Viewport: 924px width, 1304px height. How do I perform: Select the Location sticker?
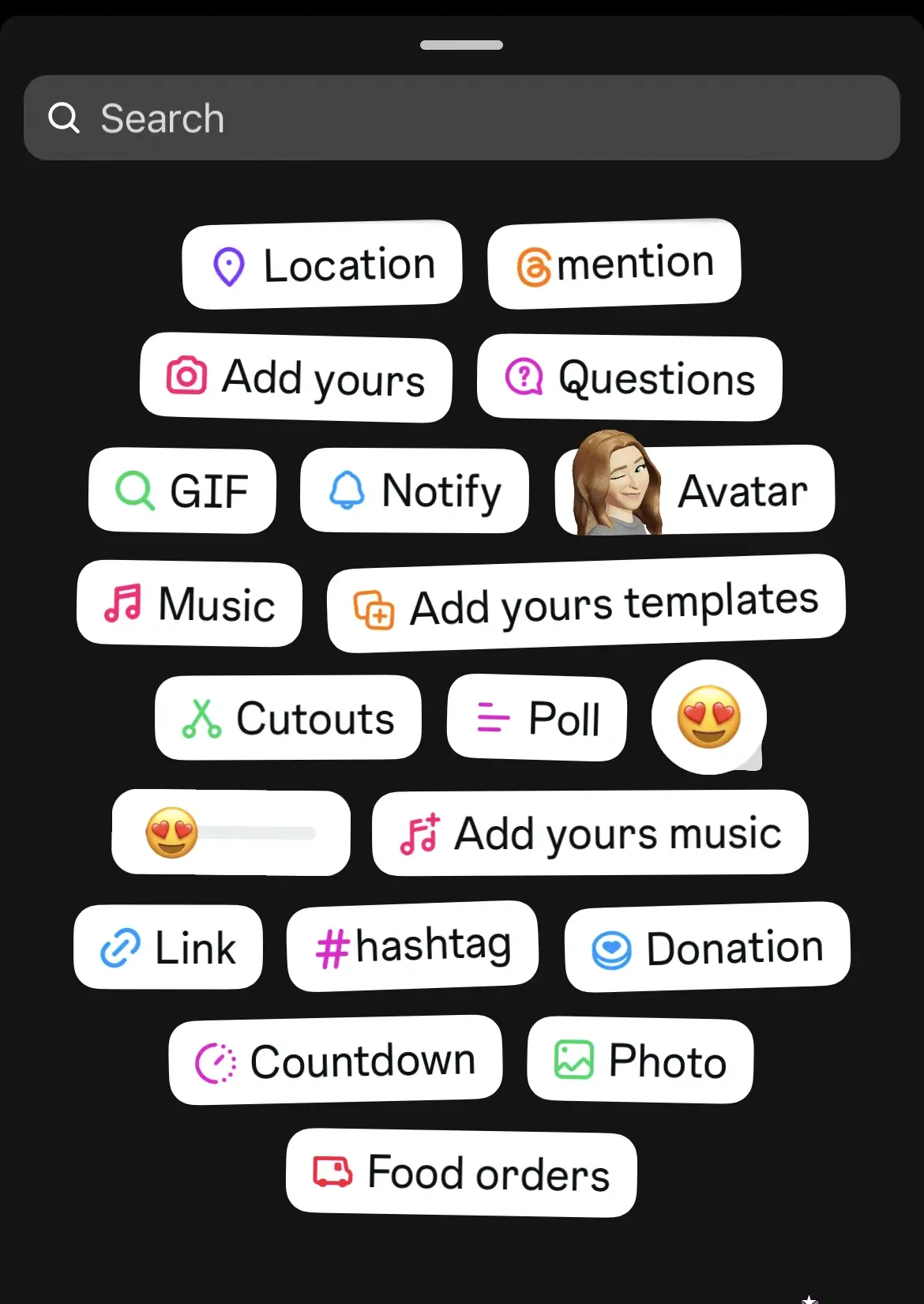[321, 264]
